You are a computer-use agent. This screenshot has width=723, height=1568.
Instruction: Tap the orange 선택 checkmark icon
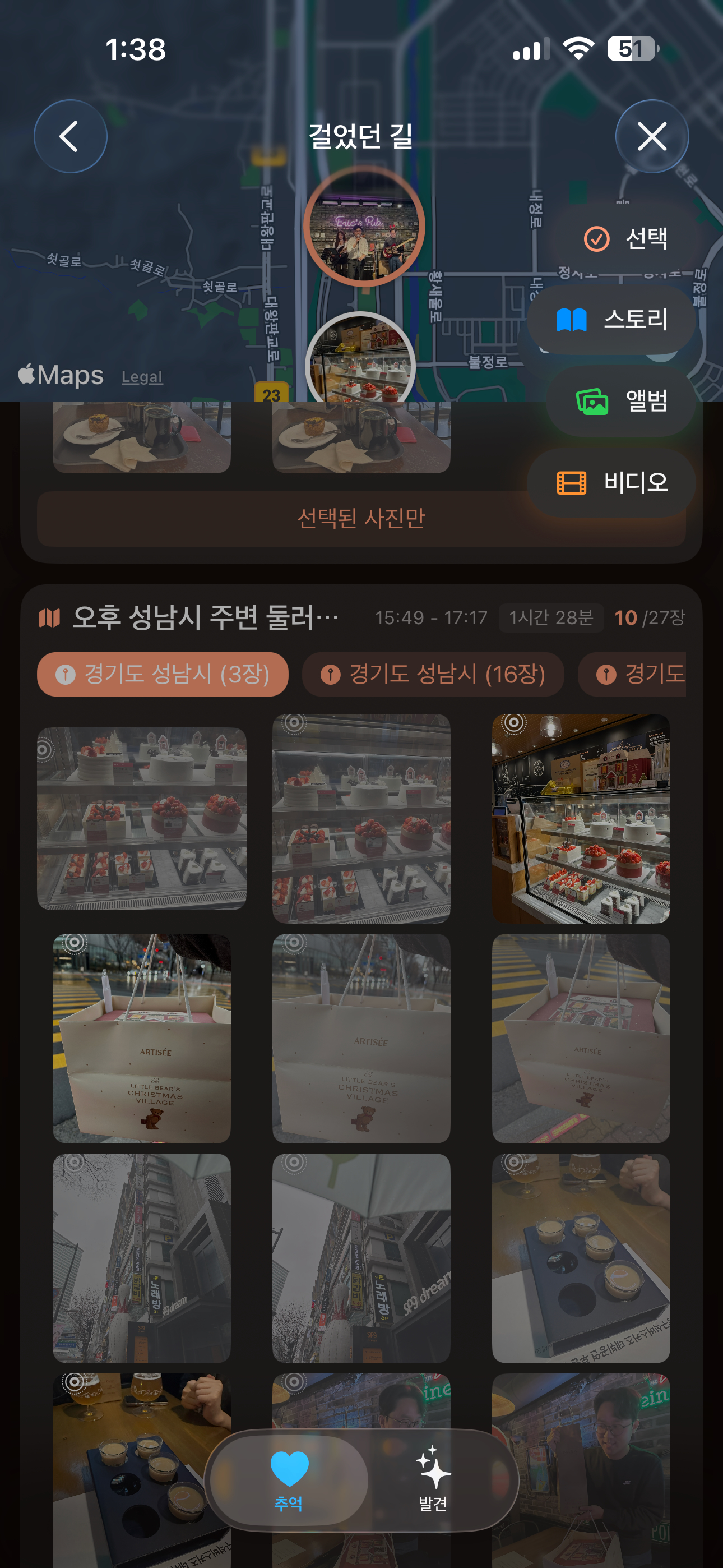click(596, 241)
